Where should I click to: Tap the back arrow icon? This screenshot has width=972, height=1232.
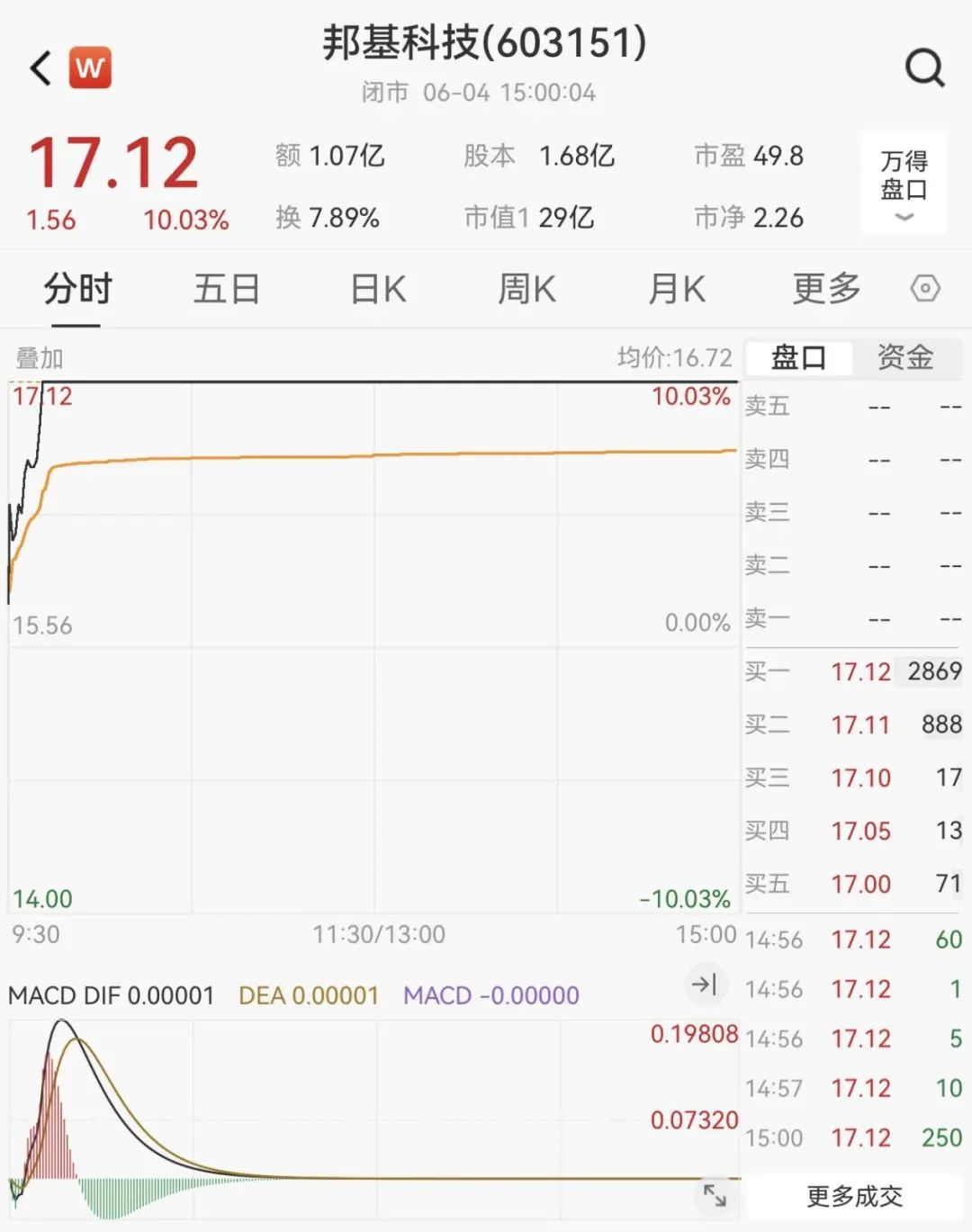39,67
